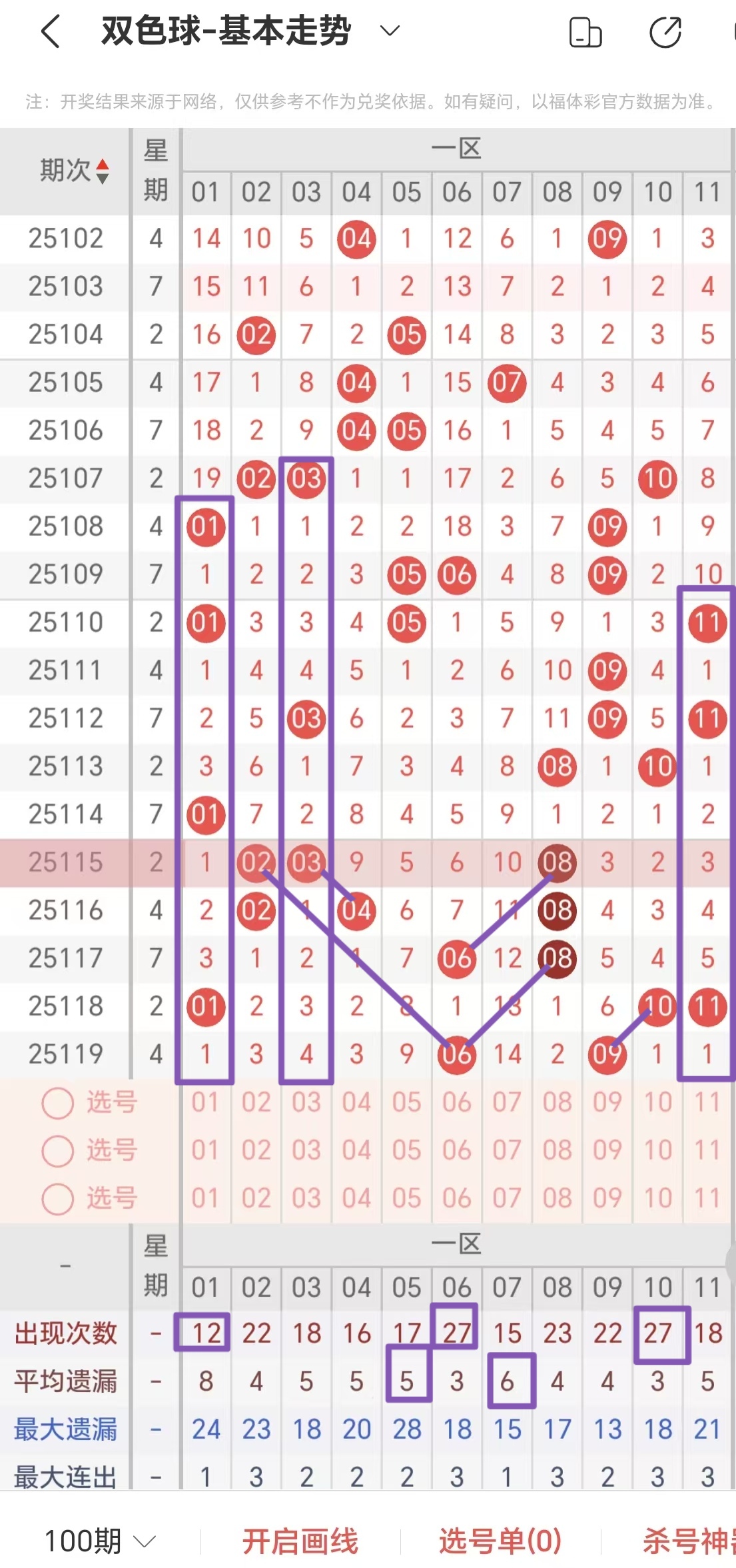The image size is (736, 1568).
Task: Expand the 双色球-基本走势 title dropdown
Action: click(x=389, y=30)
